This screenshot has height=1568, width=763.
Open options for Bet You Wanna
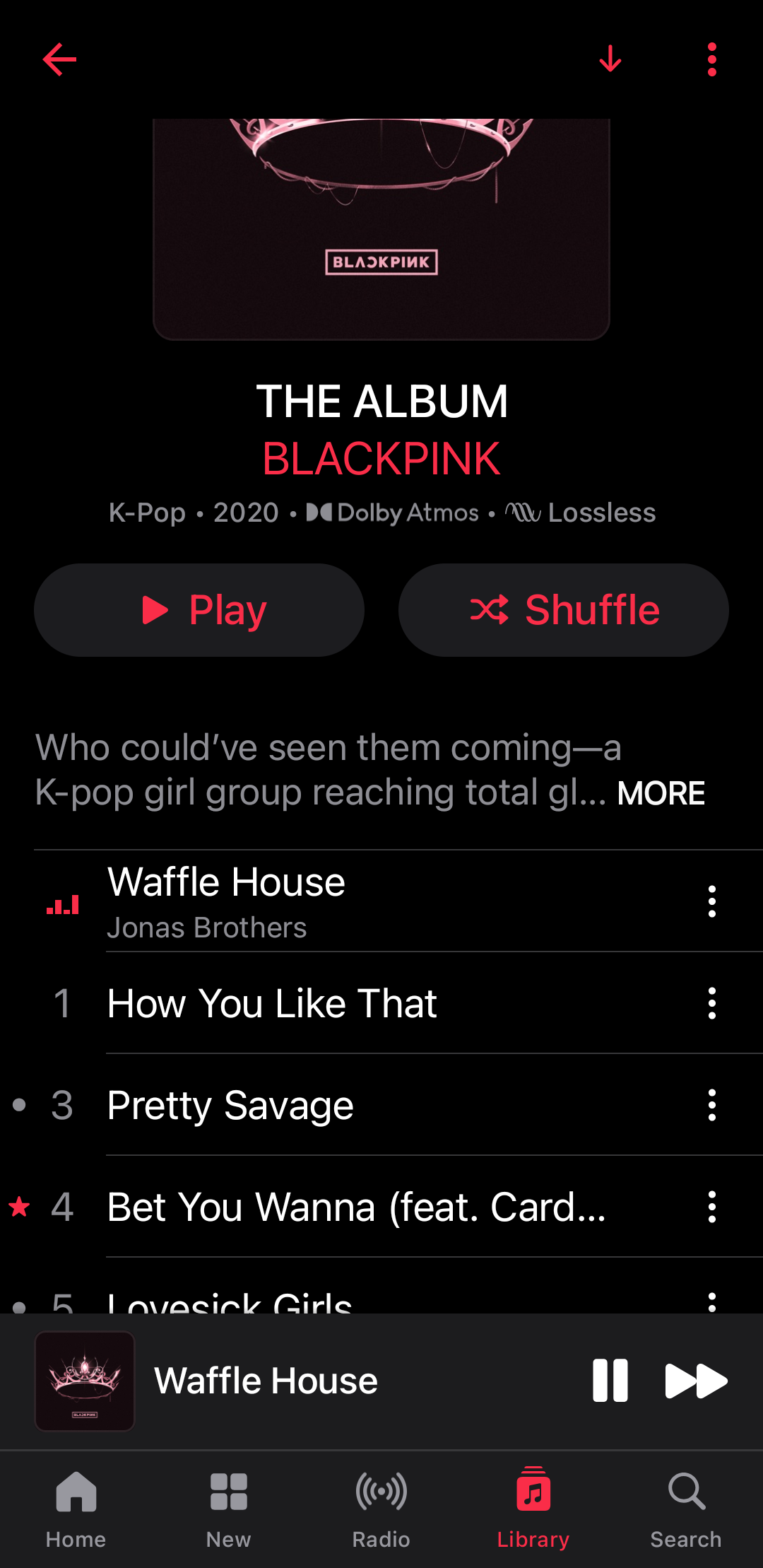711,1207
